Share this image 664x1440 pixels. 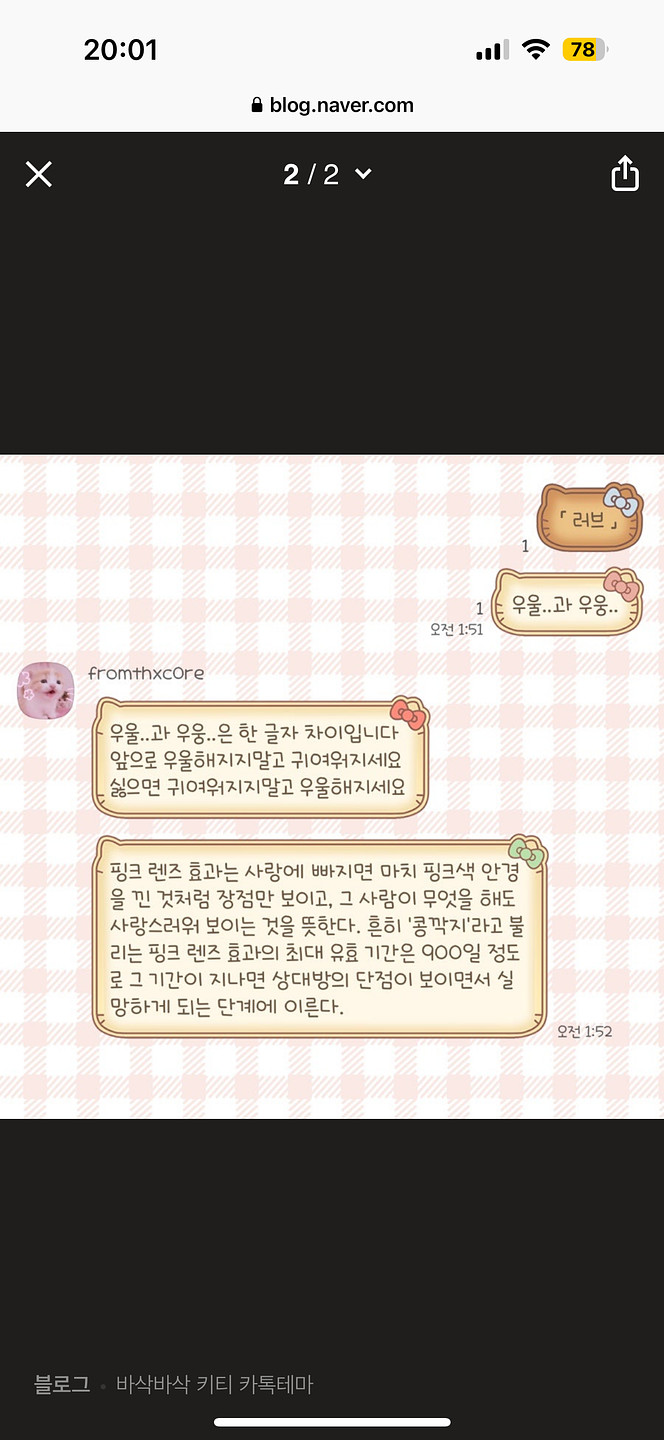pyautogui.click(x=624, y=174)
